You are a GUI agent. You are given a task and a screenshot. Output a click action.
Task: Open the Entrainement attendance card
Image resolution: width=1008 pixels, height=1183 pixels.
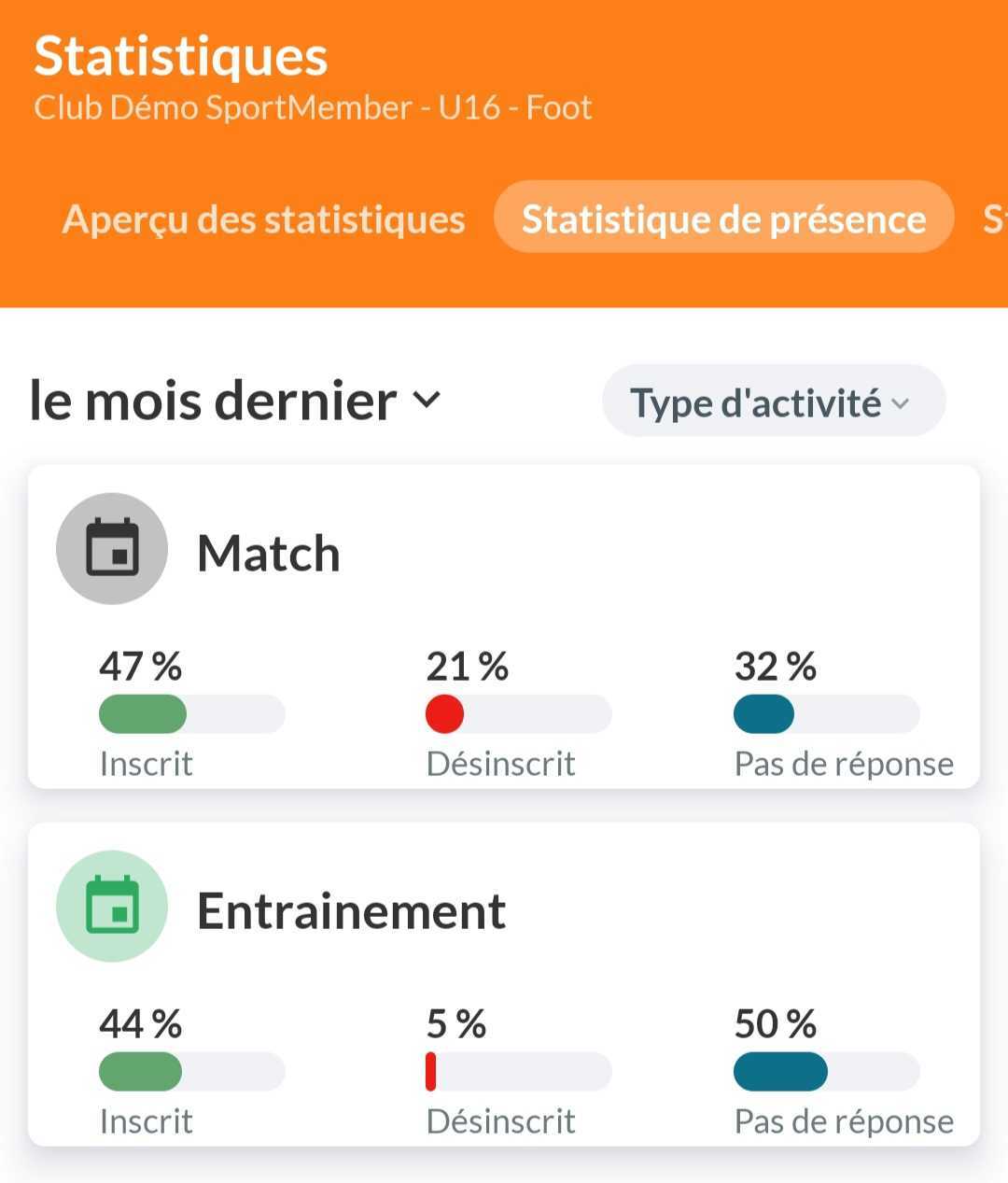click(504, 984)
